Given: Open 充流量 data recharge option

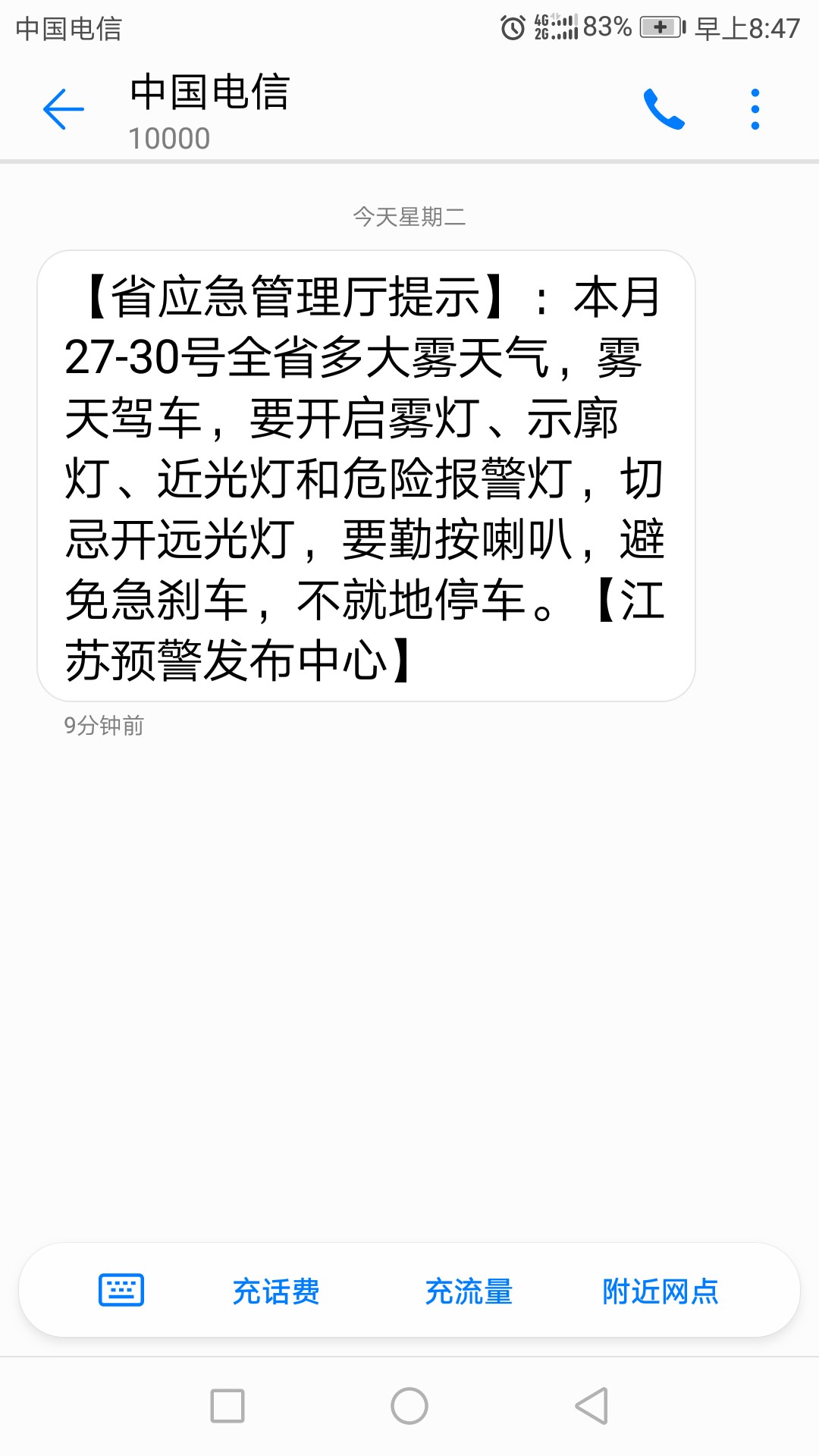Looking at the screenshot, I should pyautogui.click(x=469, y=1291).
